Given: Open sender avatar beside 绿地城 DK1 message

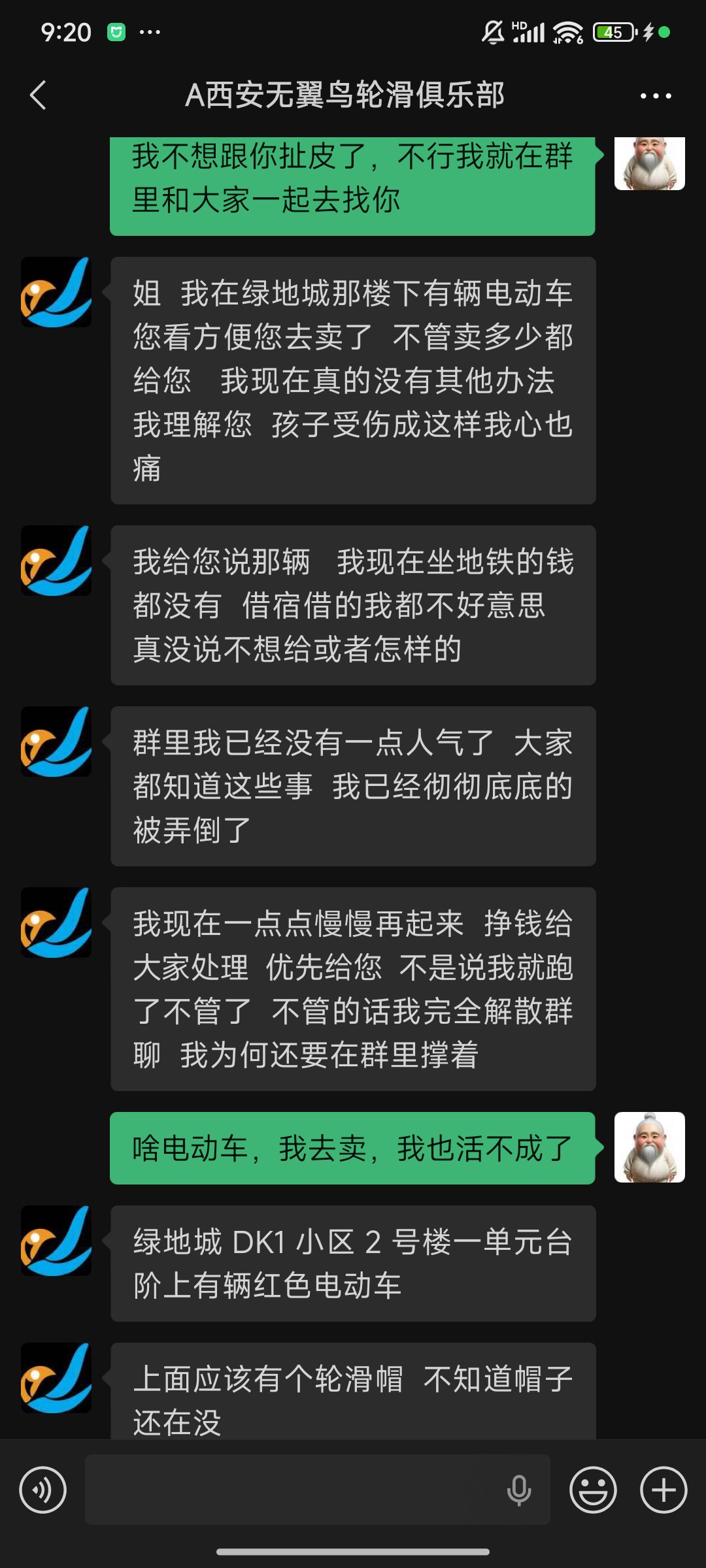Looking at the screenshot, I should [x=56, y=1241].
